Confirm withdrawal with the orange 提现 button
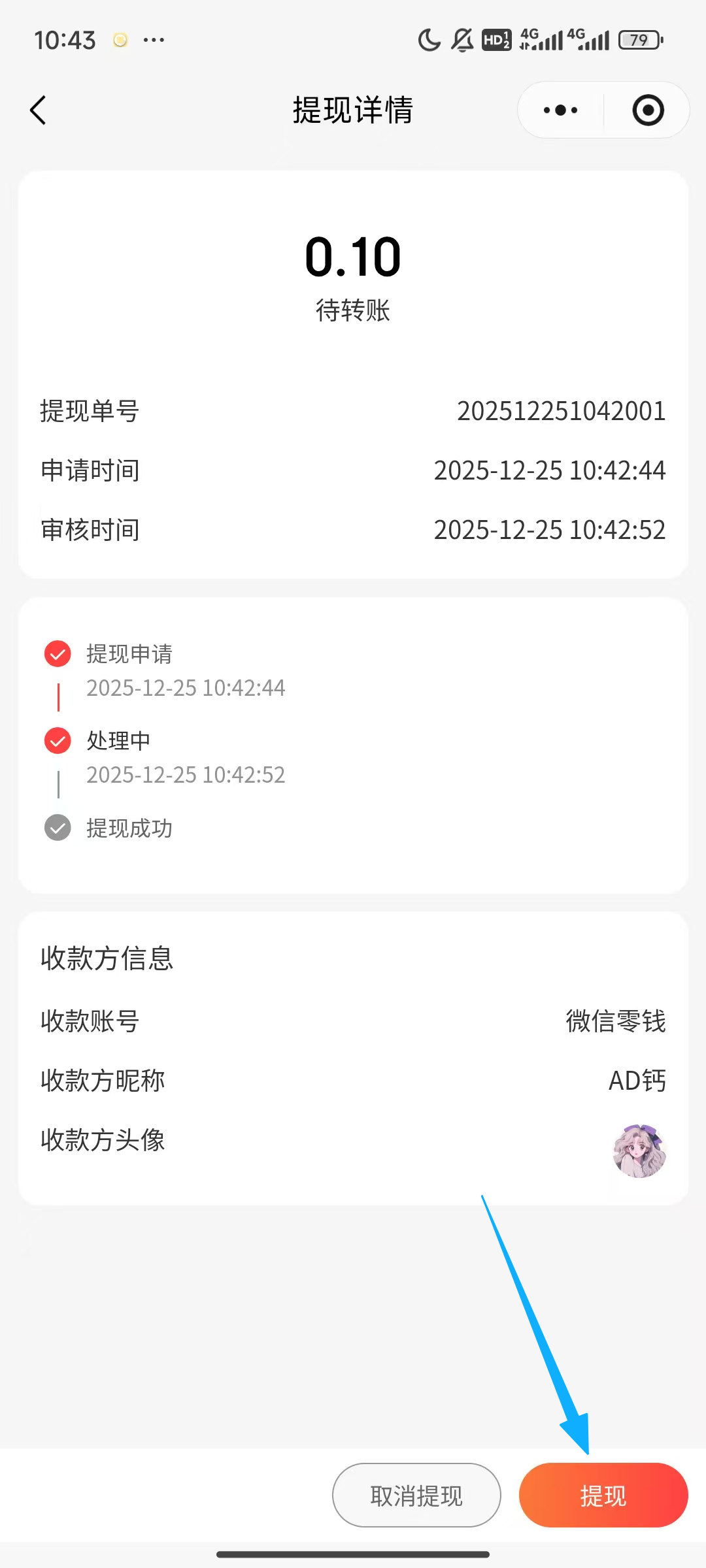 click(603, 1495)
